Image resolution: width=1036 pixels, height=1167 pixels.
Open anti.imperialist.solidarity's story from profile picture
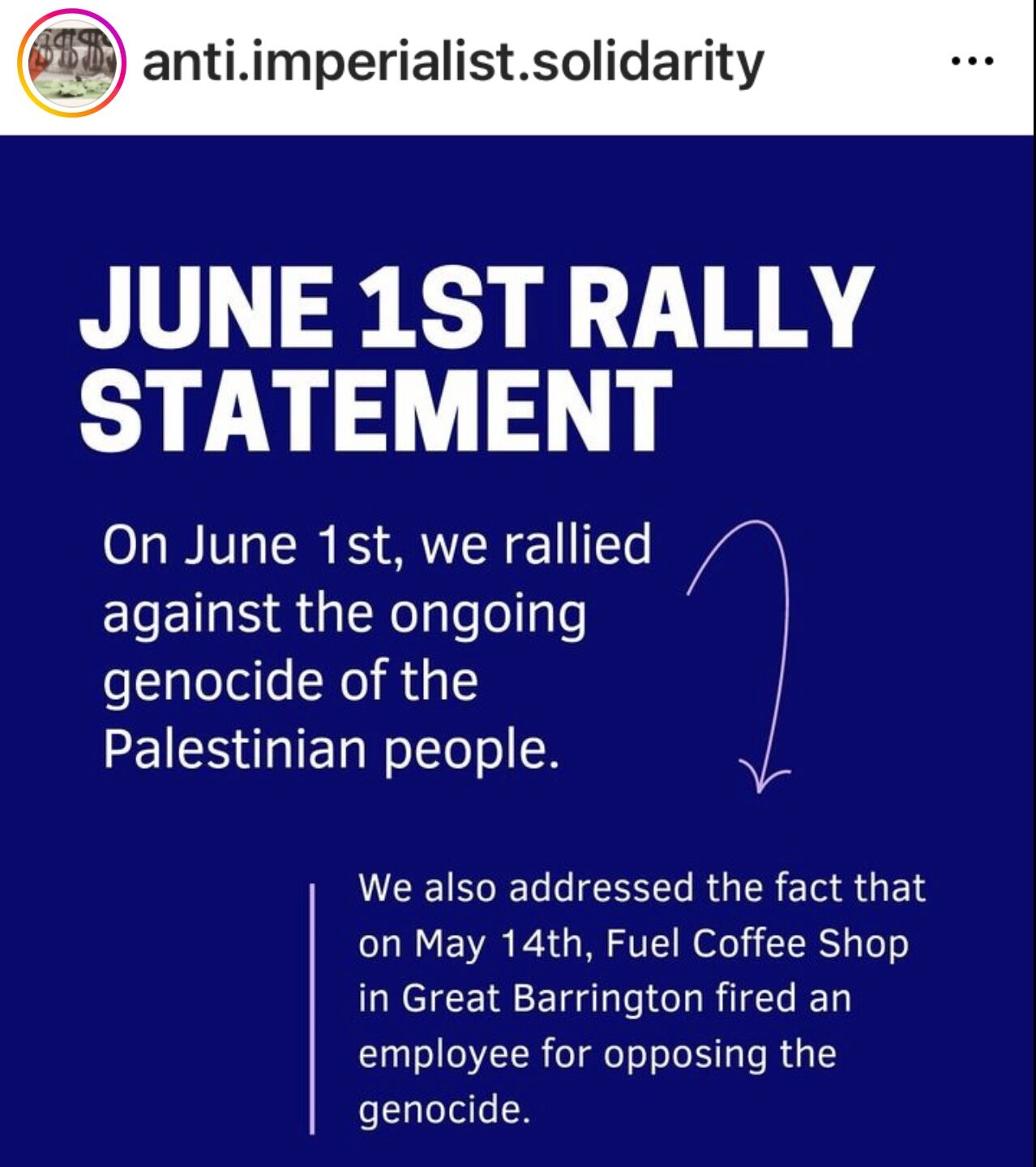pyautogui.click(x=71, y=64)
